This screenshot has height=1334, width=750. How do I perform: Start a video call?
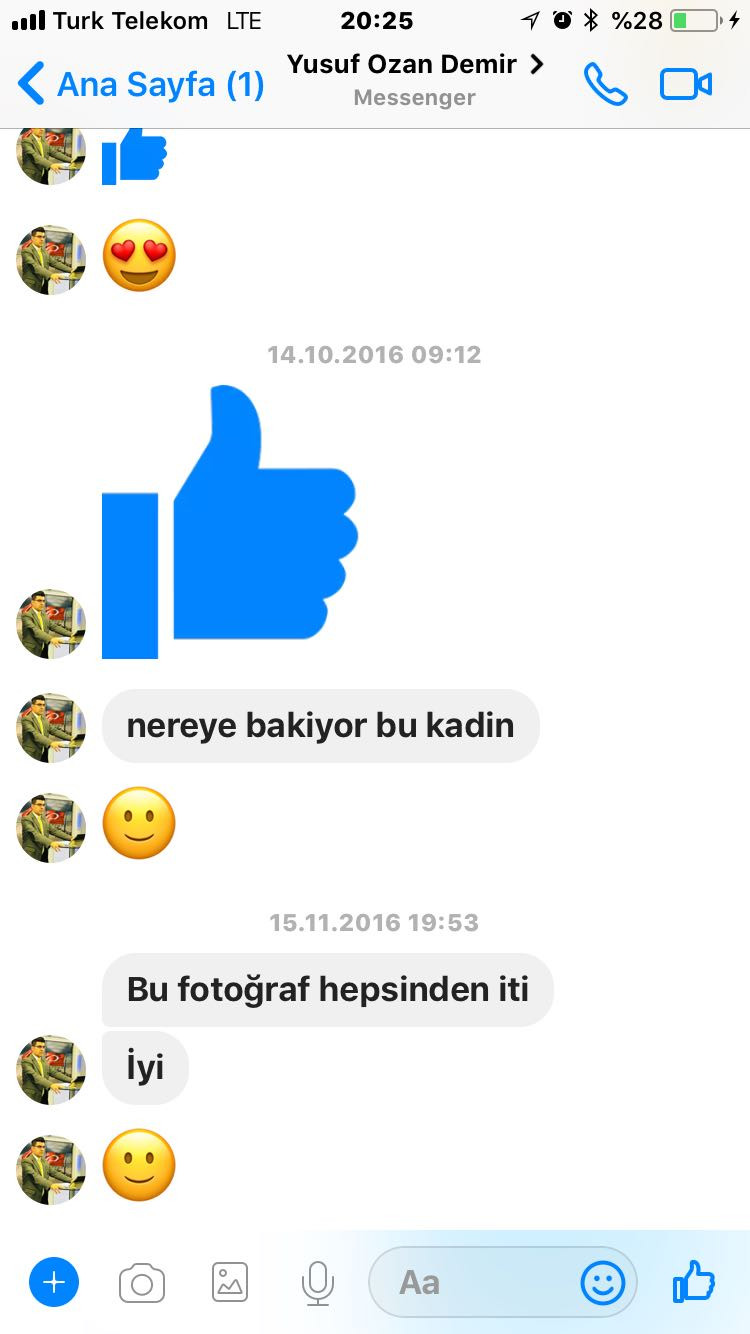(x=685, y=83)
